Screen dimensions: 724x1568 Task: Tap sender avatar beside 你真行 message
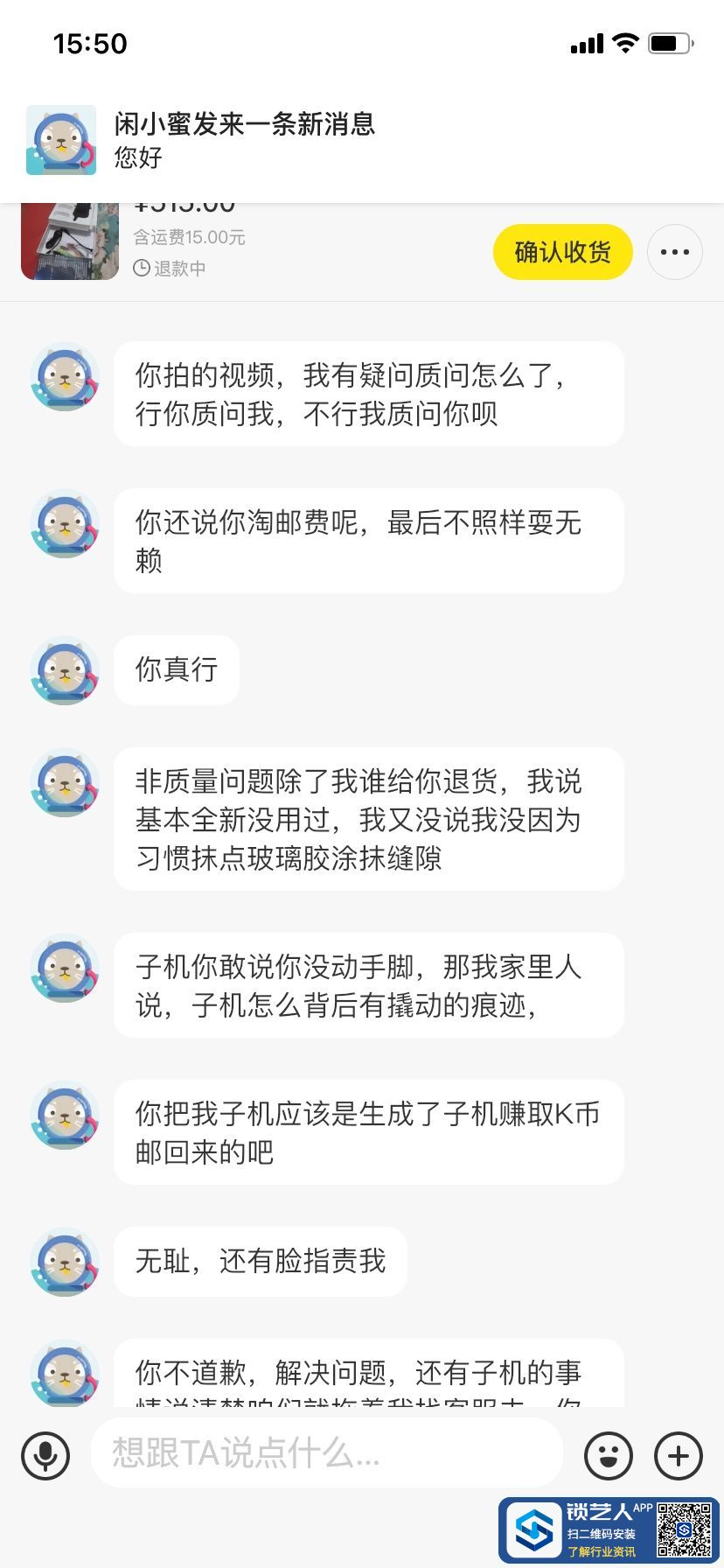pyautogui.click(x=65, y=670)
